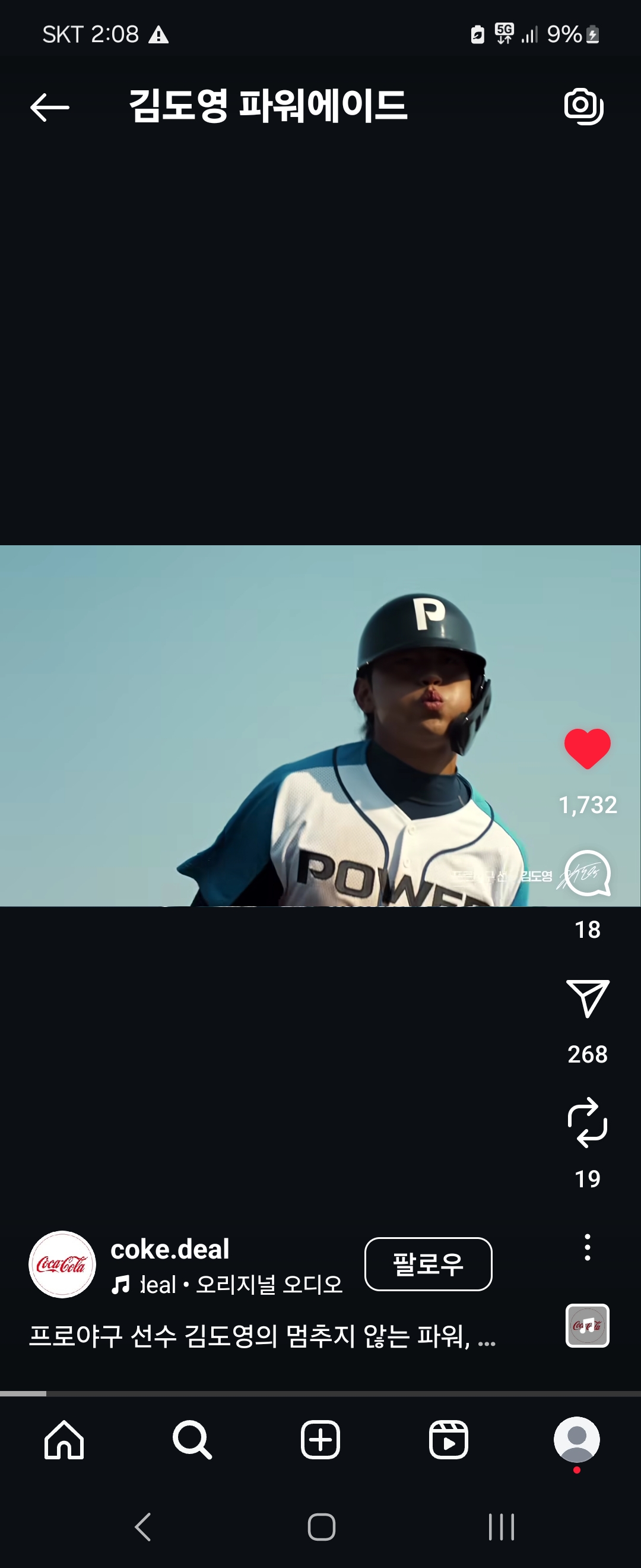Open the camera icon in header
Viewport: 641px width, 1568px height.
(583, 106)
